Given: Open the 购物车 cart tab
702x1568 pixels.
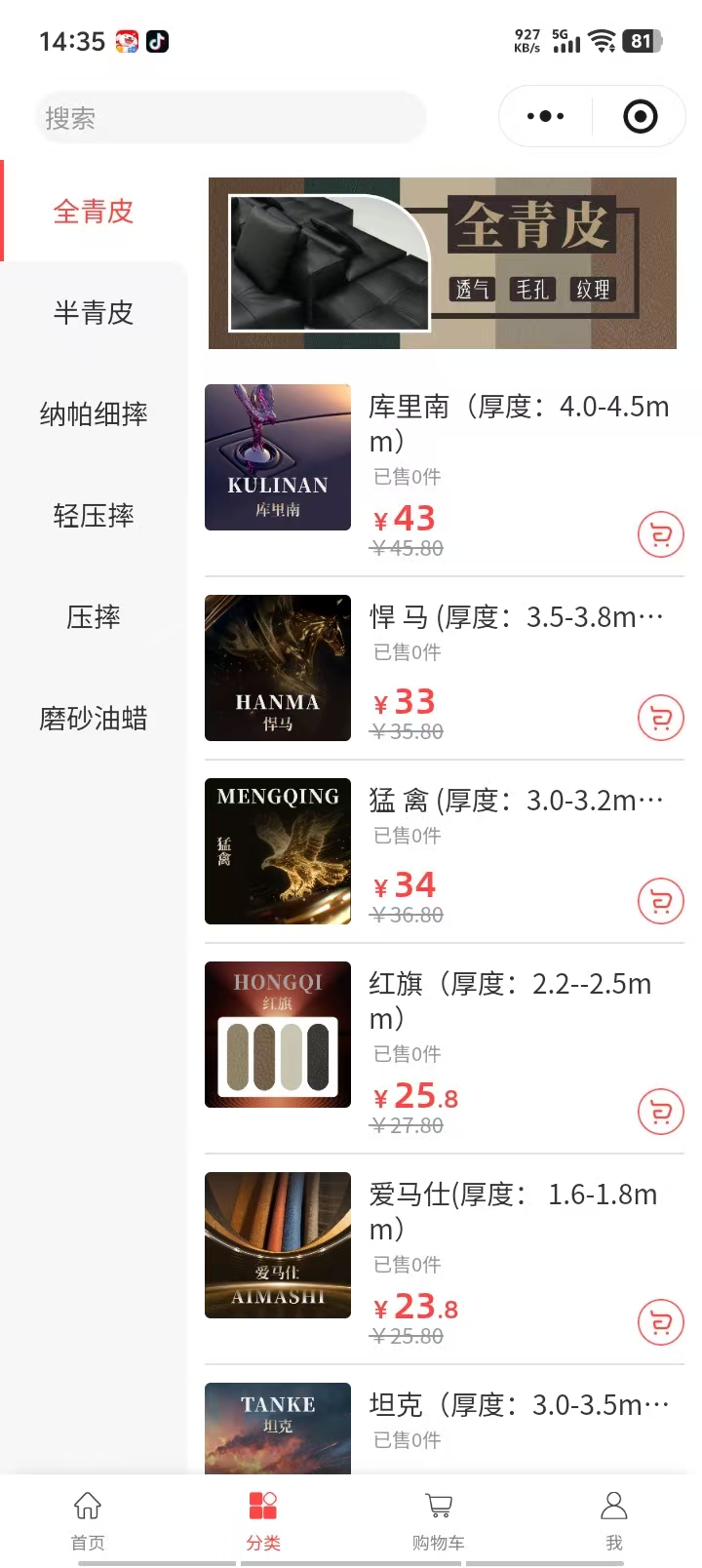Looking at the screenshot, I should pos(439,1519).
